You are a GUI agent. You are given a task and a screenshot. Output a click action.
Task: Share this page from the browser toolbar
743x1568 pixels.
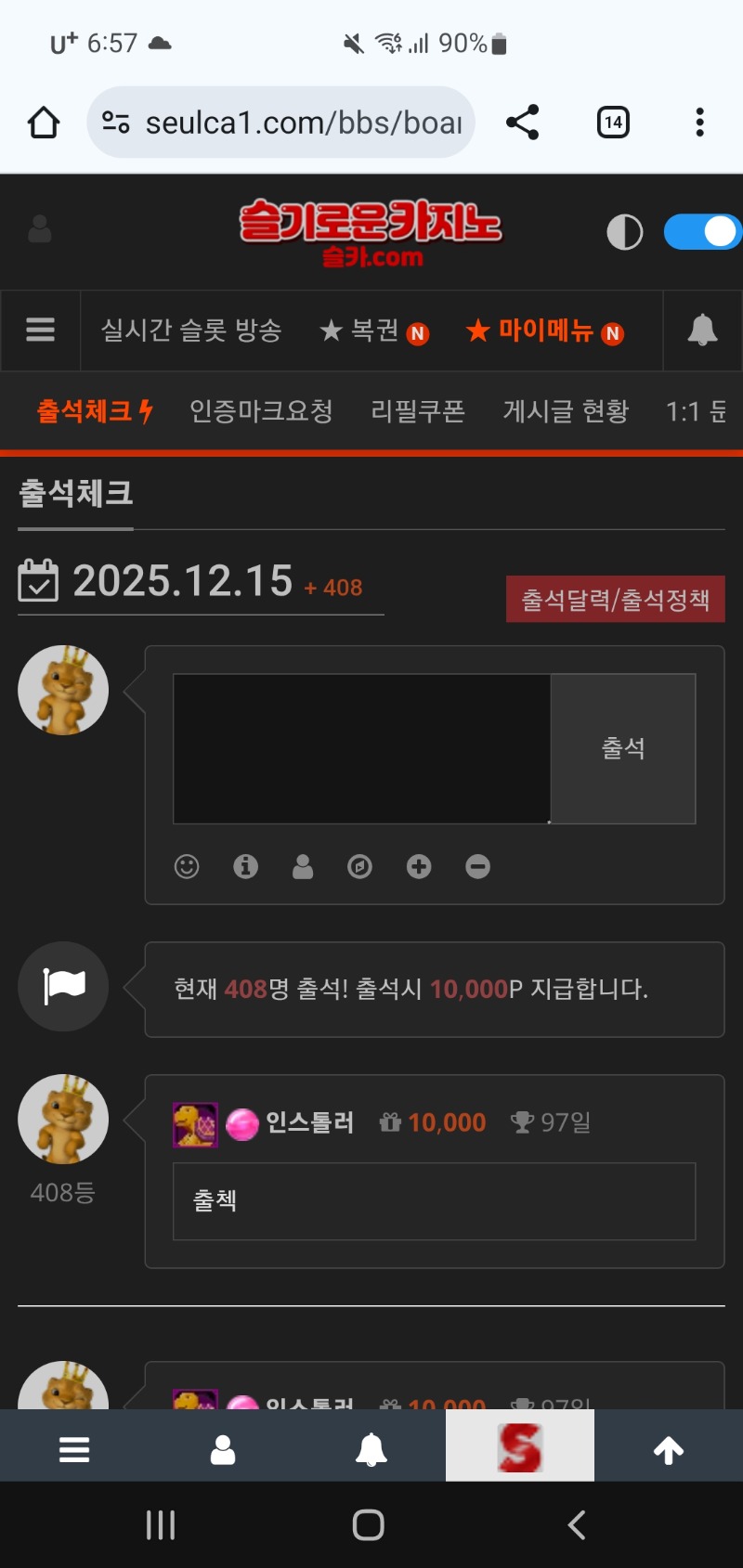(523, 123)
